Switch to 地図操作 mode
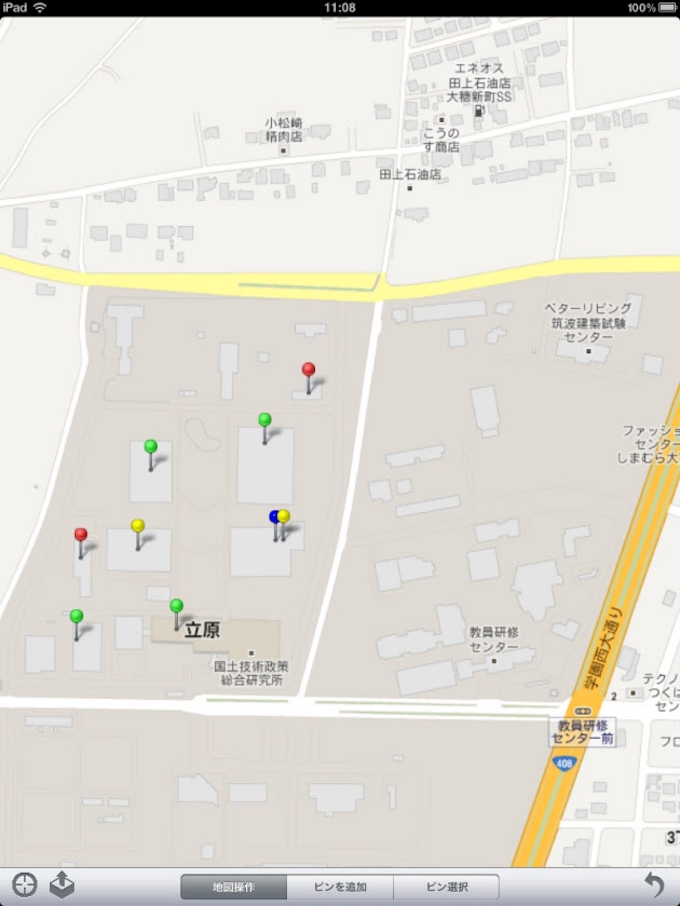 (x=233, y=887)
